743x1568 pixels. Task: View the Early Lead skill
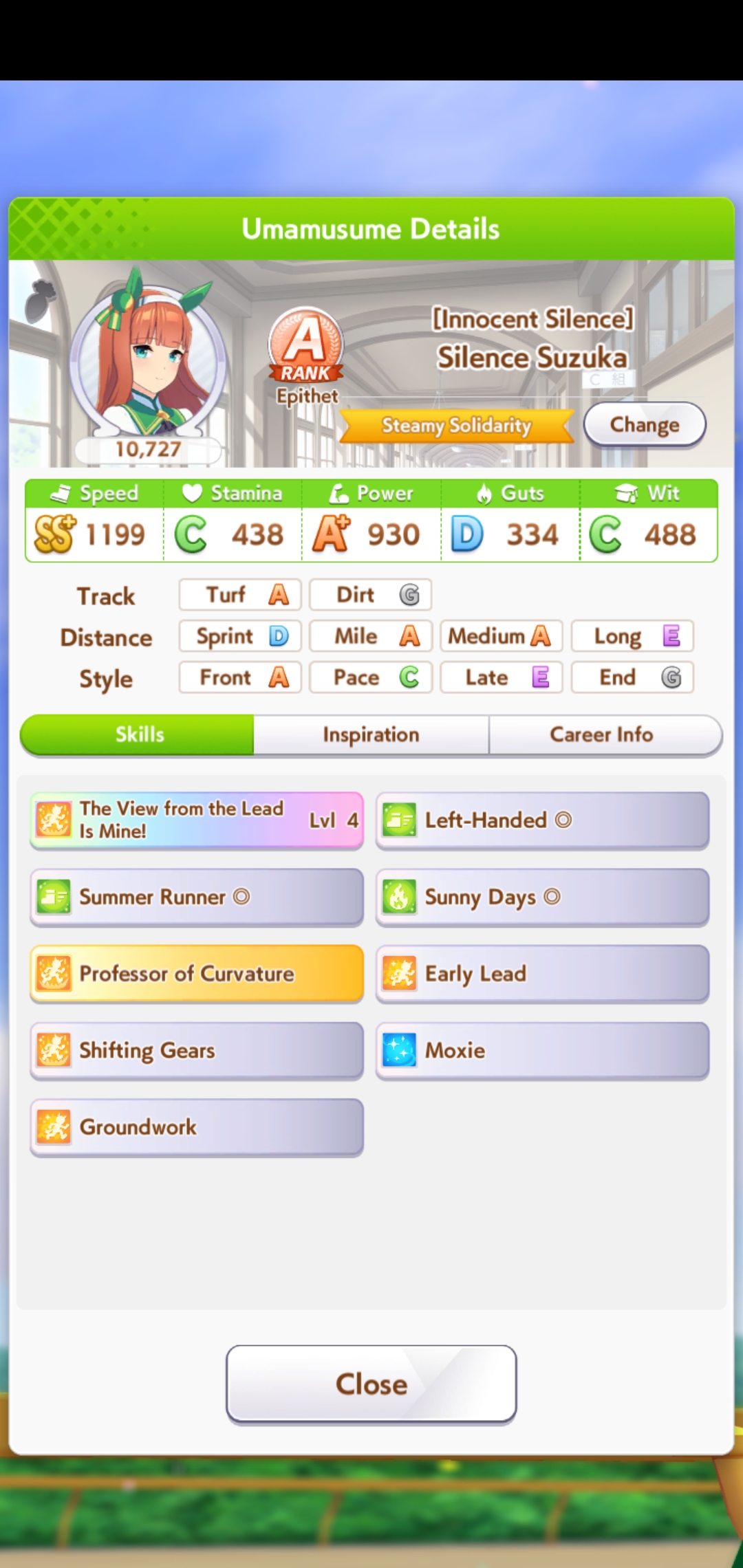542,973
